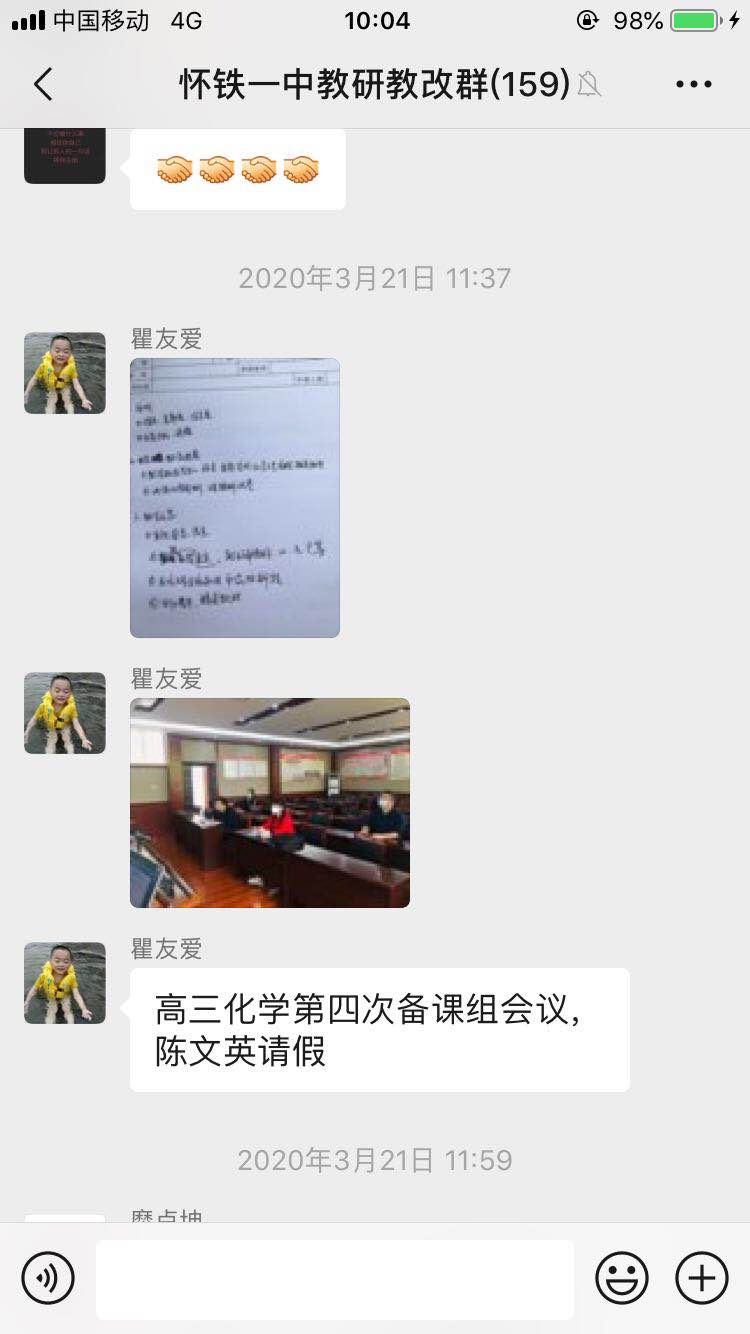View the meeting room photo
Image resolution: width=750 pixels, height=1334 pixels.
pos(270,802)
